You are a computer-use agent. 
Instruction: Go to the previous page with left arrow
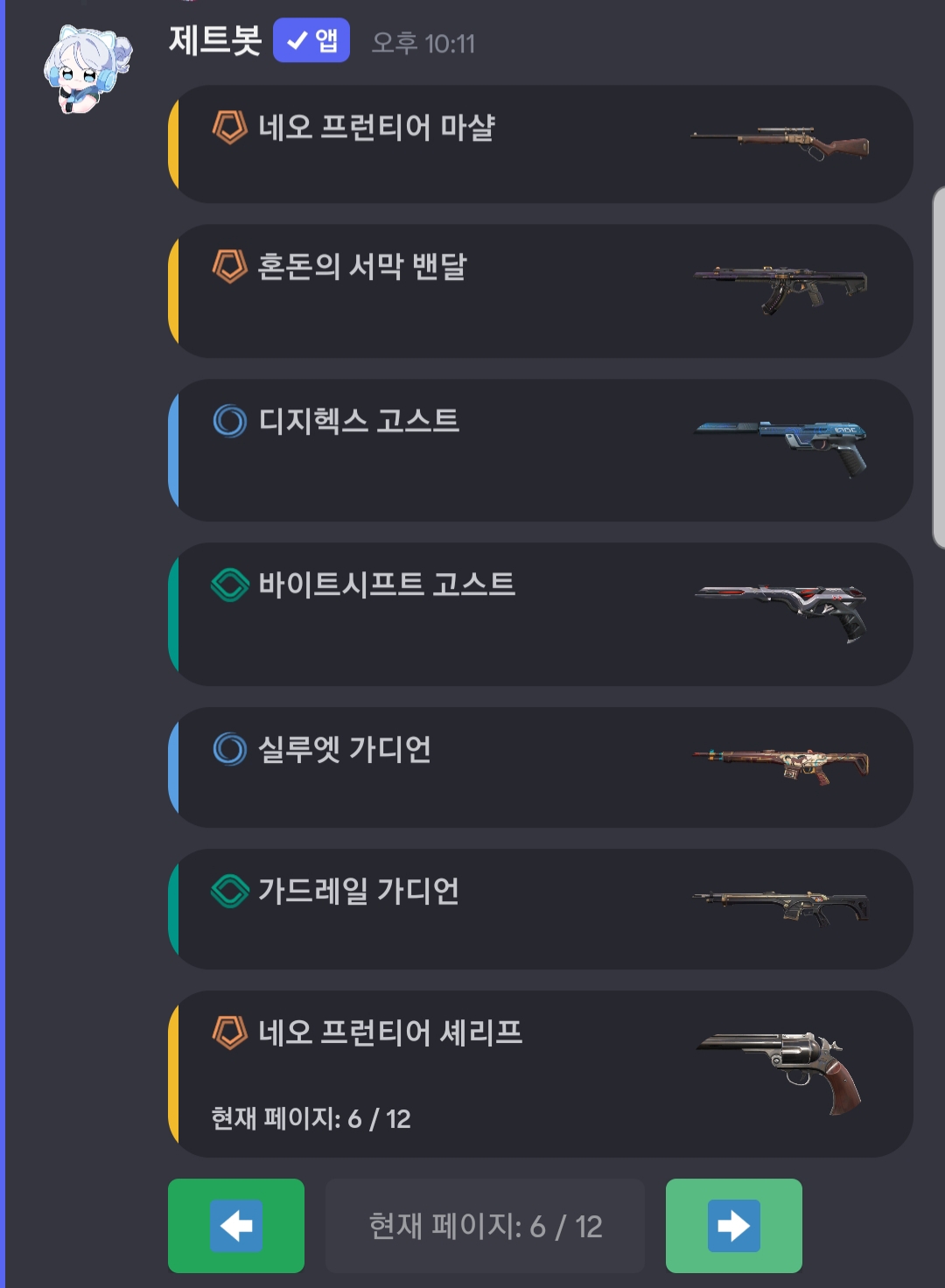tap(236, 1226)
